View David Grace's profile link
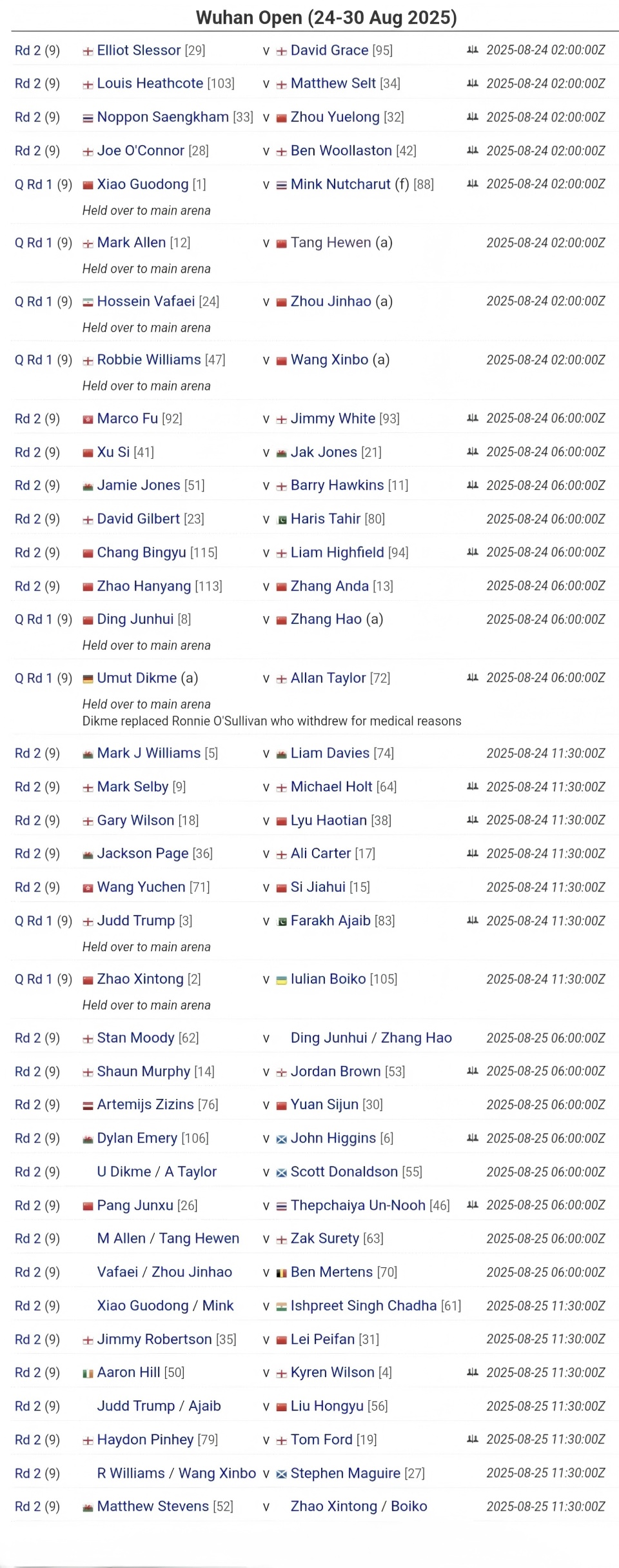Viewport: 619px width, 1568px height. coord(329,50)
